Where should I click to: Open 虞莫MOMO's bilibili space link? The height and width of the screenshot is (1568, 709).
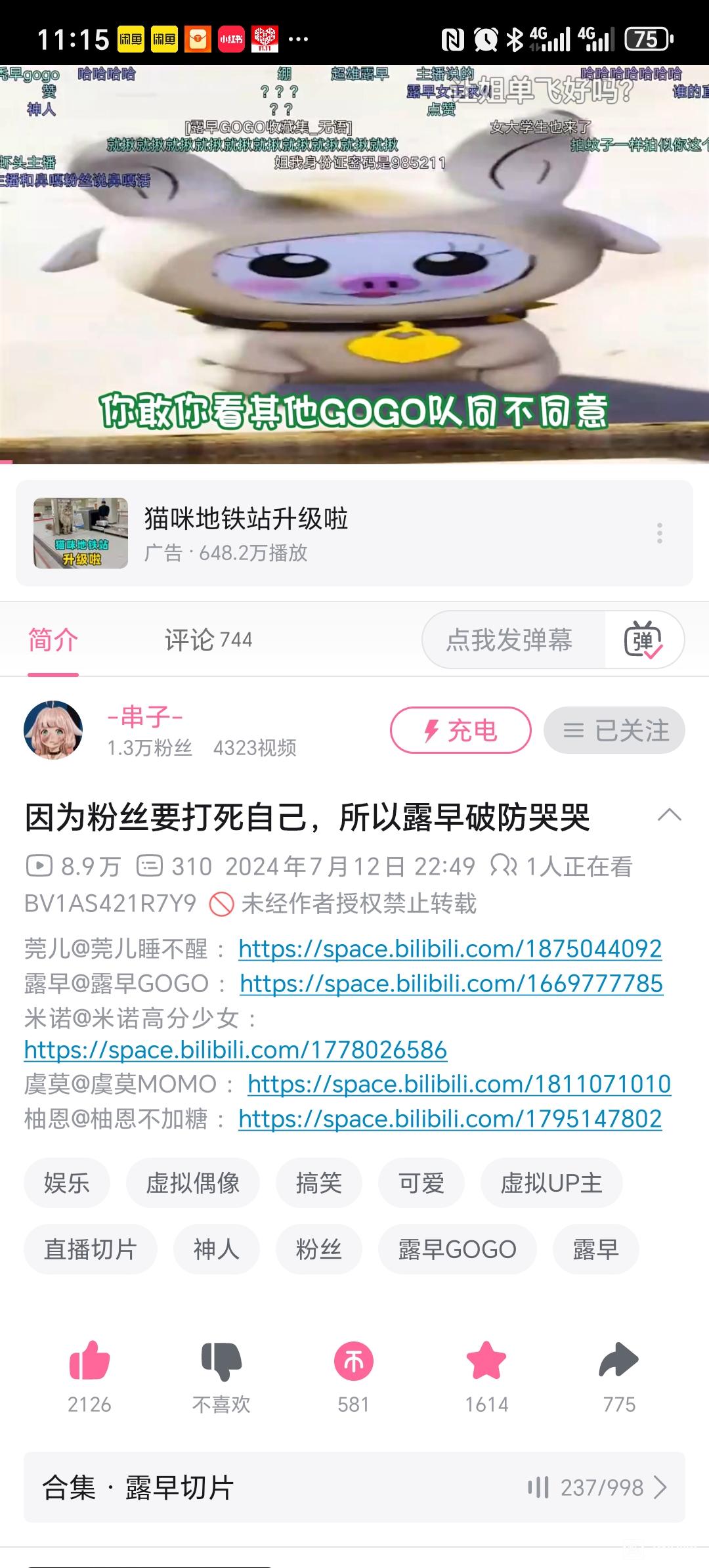pos(459,1084)
